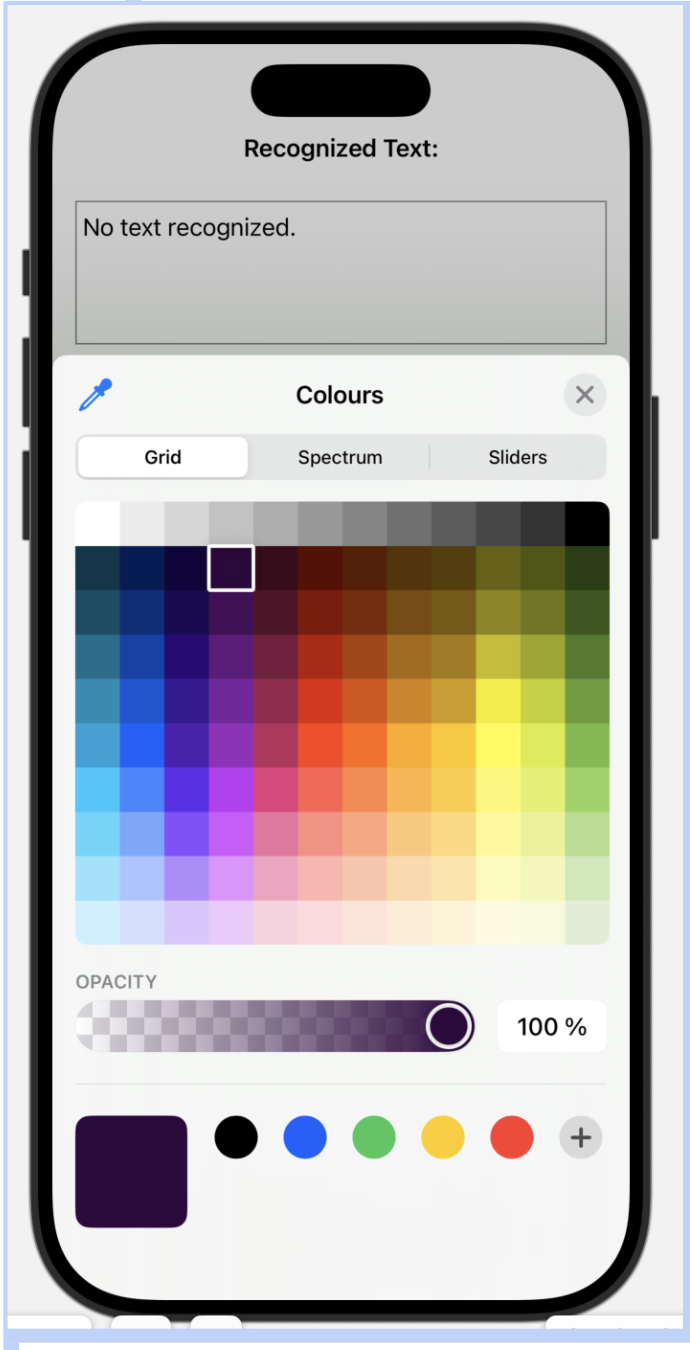Select the Grid tab
690x1350 pixels.
point(163,457)
